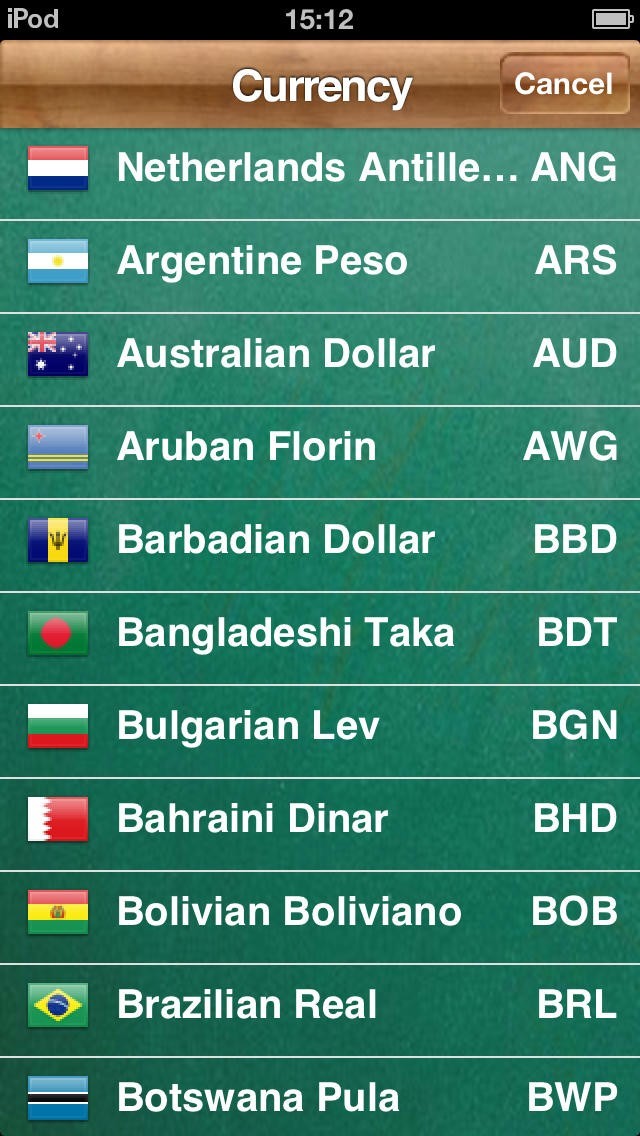The image size is (640, 1136).
Task: Choose Argentine Peso from the list
Action: pyautogui.click(x=320, y=261)
